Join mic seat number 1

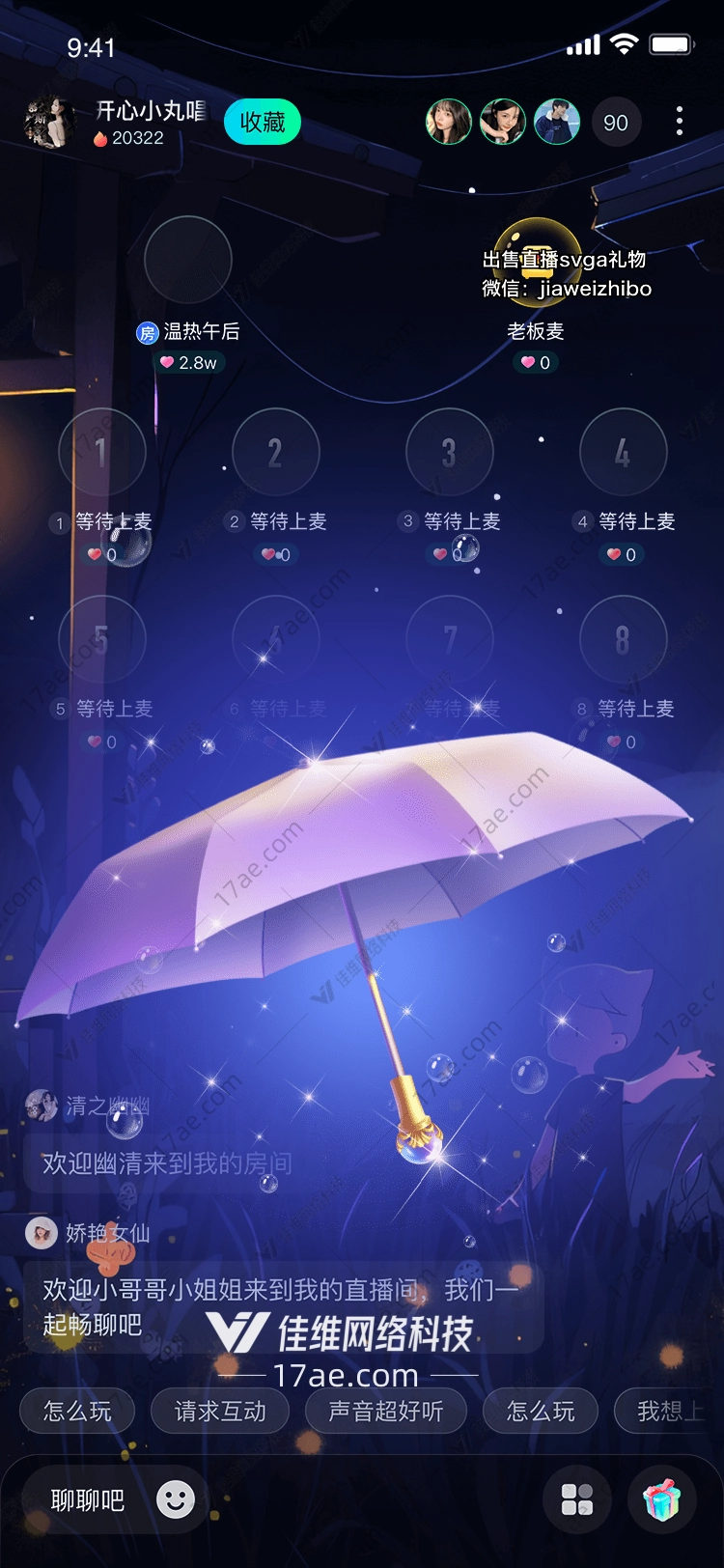tap(102, 452)
